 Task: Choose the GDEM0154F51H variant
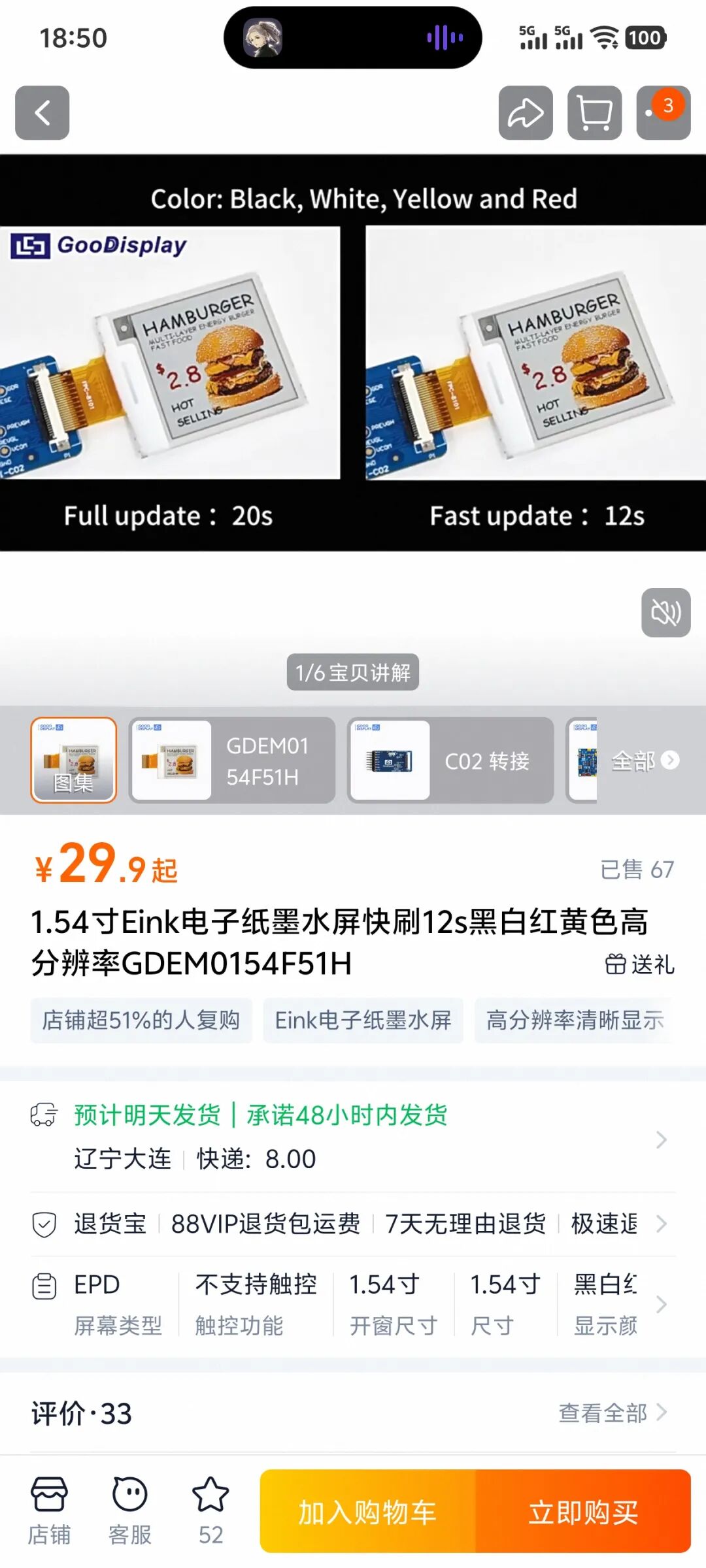pyautogui.click(x=232, y=760)
